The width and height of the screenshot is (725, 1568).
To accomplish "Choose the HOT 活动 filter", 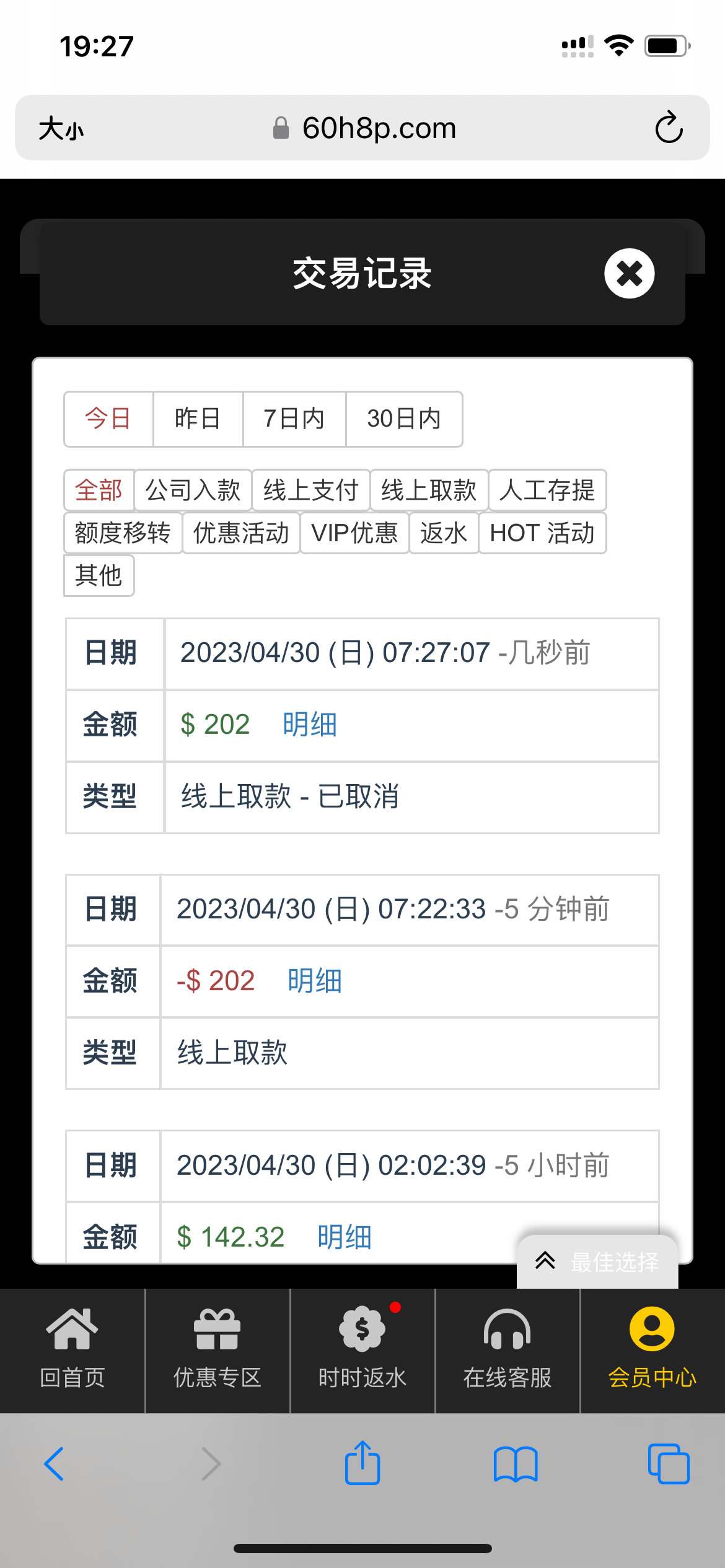I will 542,533.
